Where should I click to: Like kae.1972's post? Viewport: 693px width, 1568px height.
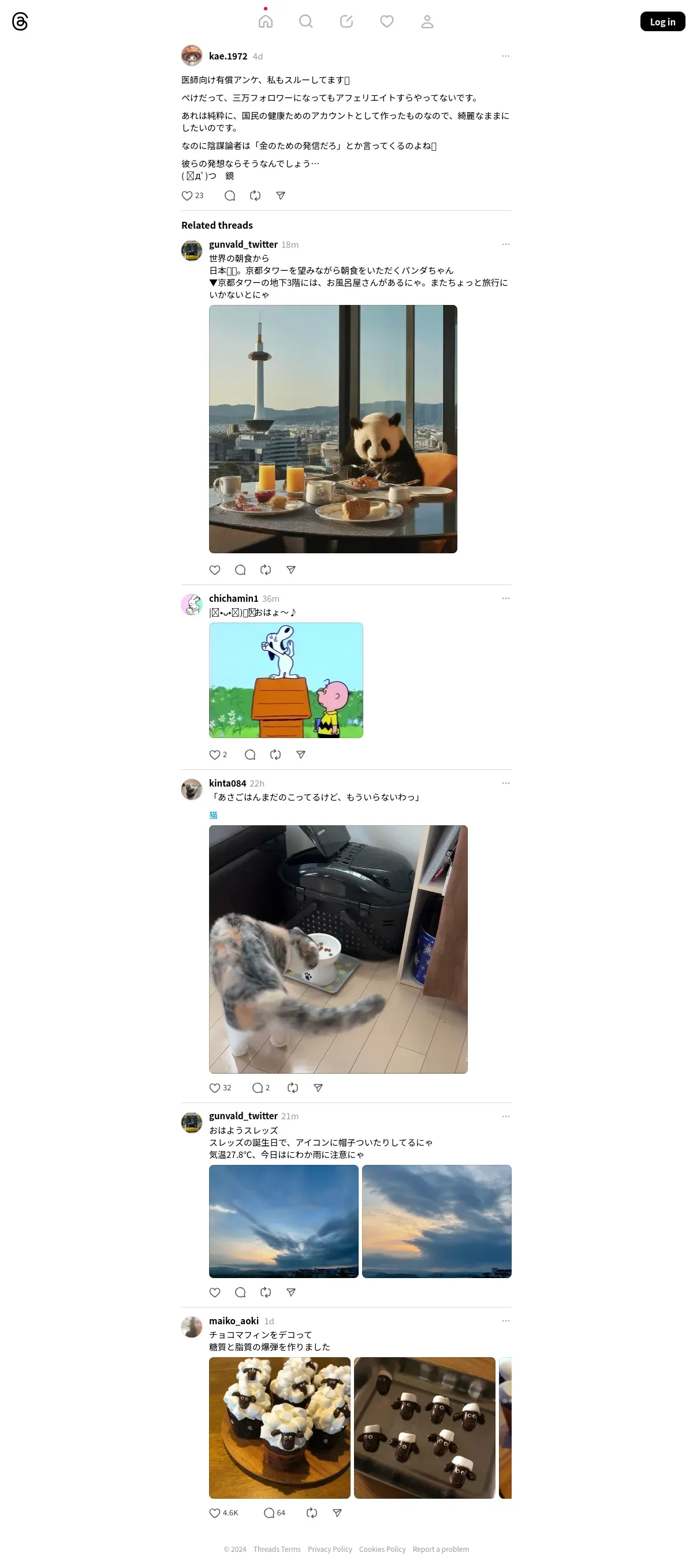(x=187, y=195)
